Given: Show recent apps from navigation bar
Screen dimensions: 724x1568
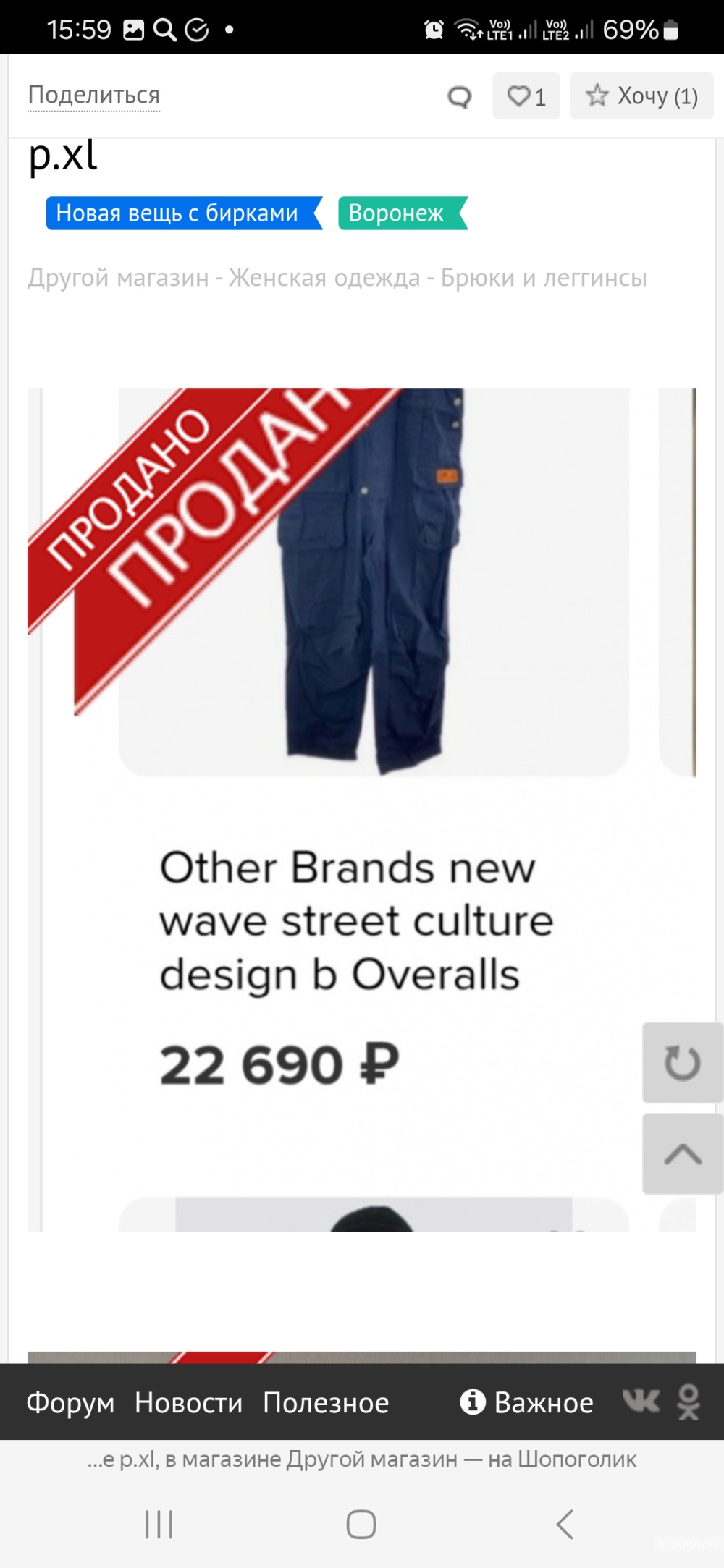Looking at the screenshot, I should point(159,1523).
